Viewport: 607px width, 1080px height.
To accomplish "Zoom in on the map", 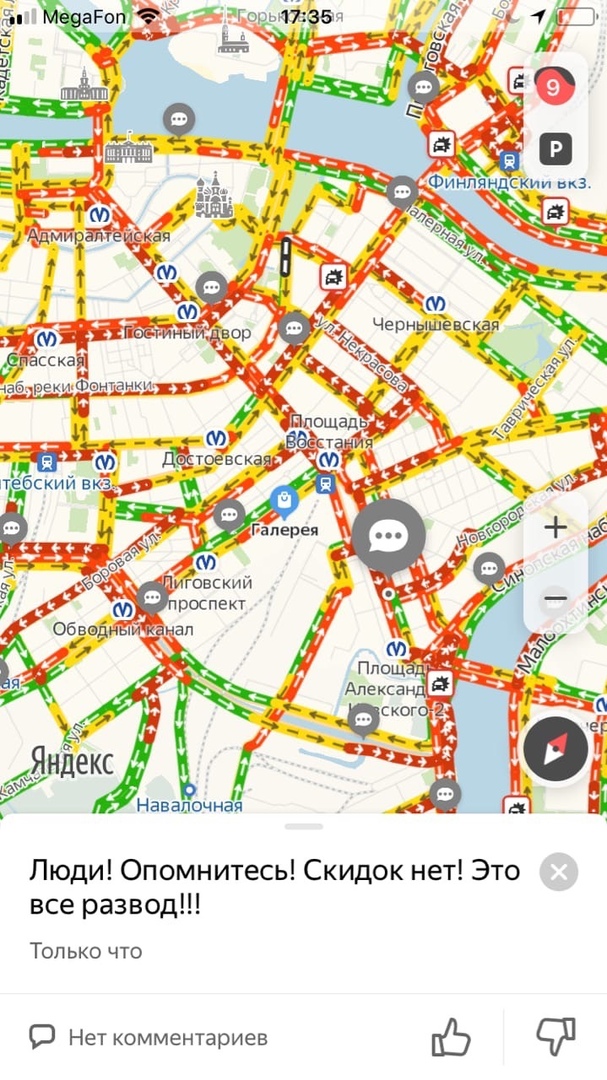I will pos(555,527).
